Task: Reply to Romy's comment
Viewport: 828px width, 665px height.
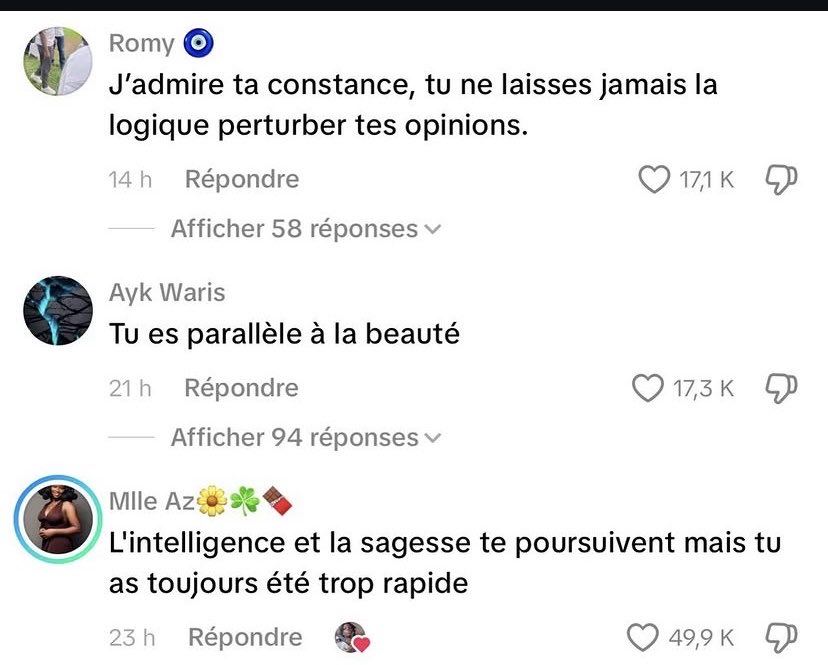Action: pyautogui.click(x=242, y=179)
